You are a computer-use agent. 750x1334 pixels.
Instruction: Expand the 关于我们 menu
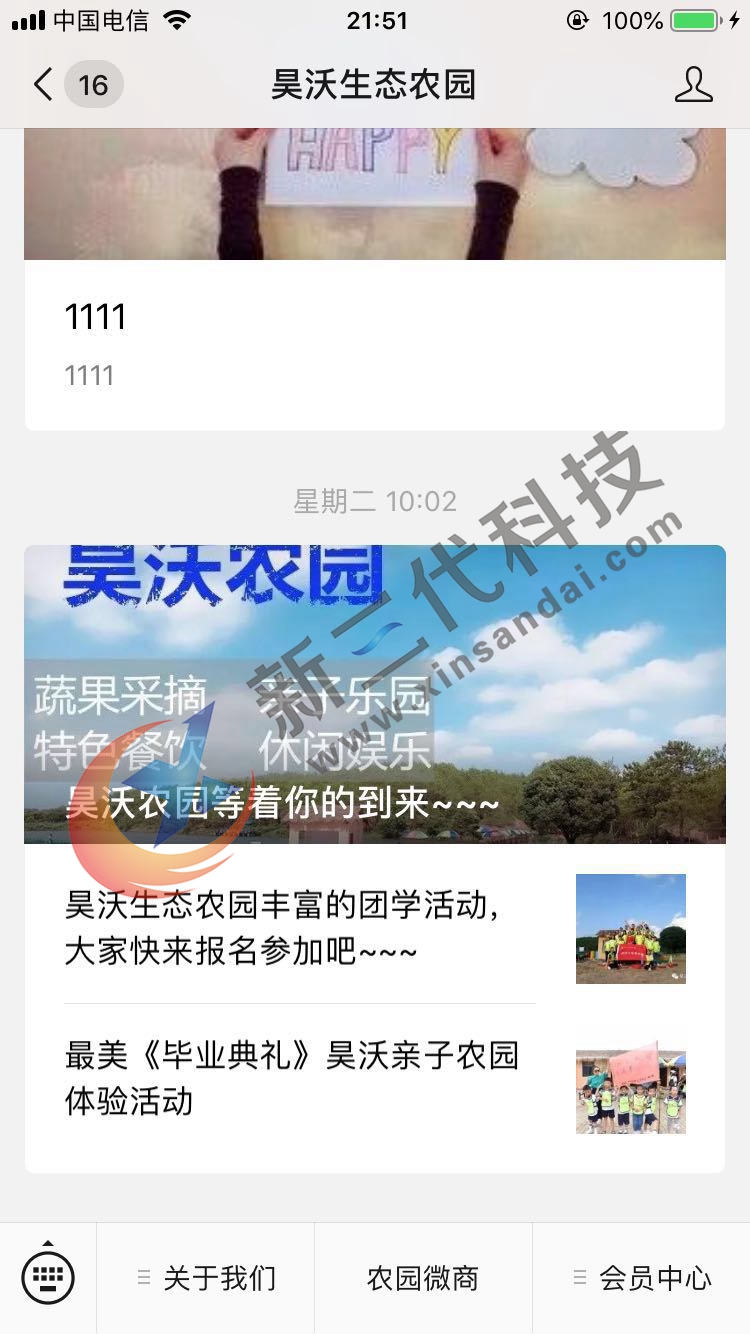[x=206, y=1277]
